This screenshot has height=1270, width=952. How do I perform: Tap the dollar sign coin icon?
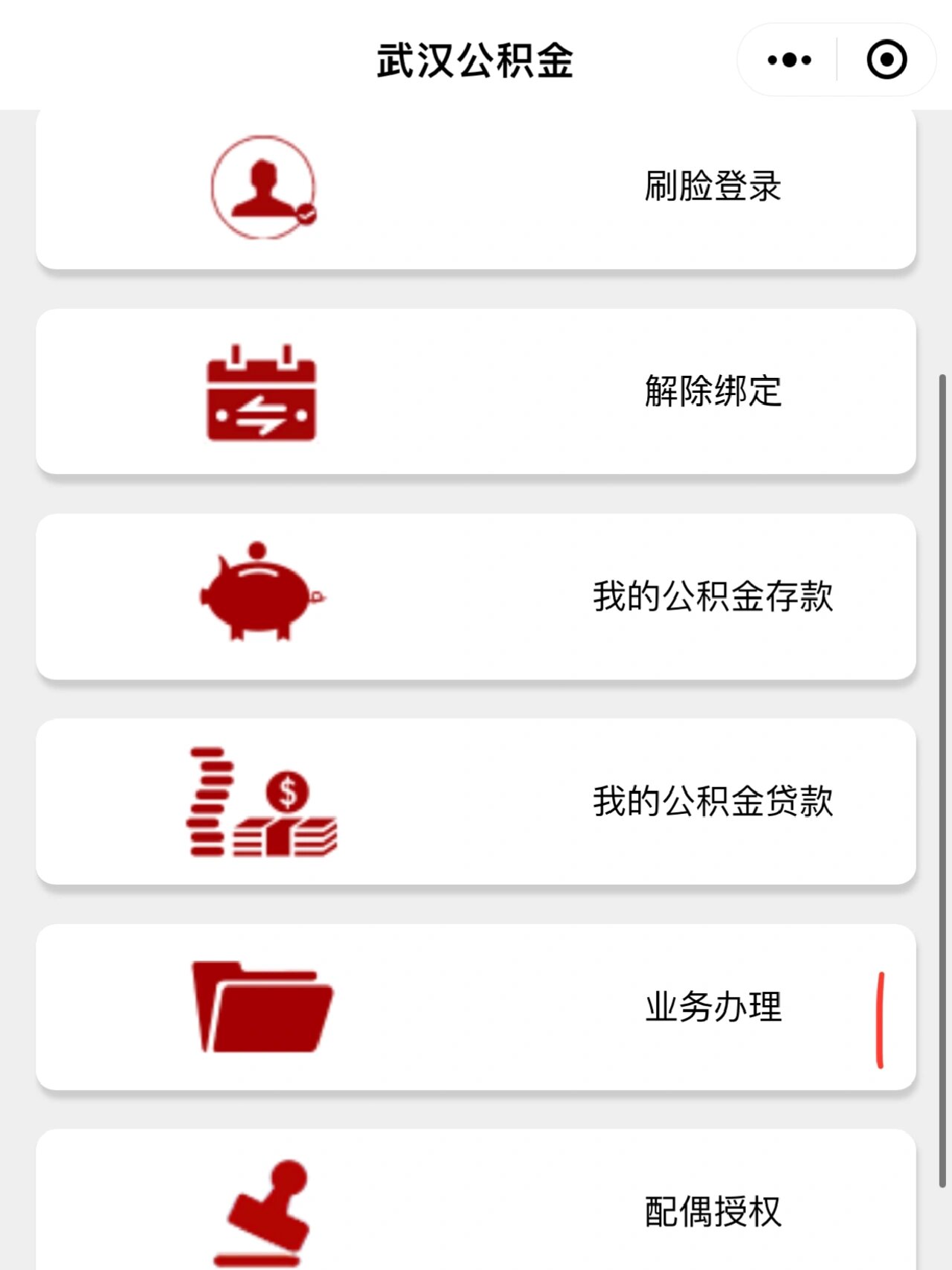286,791
